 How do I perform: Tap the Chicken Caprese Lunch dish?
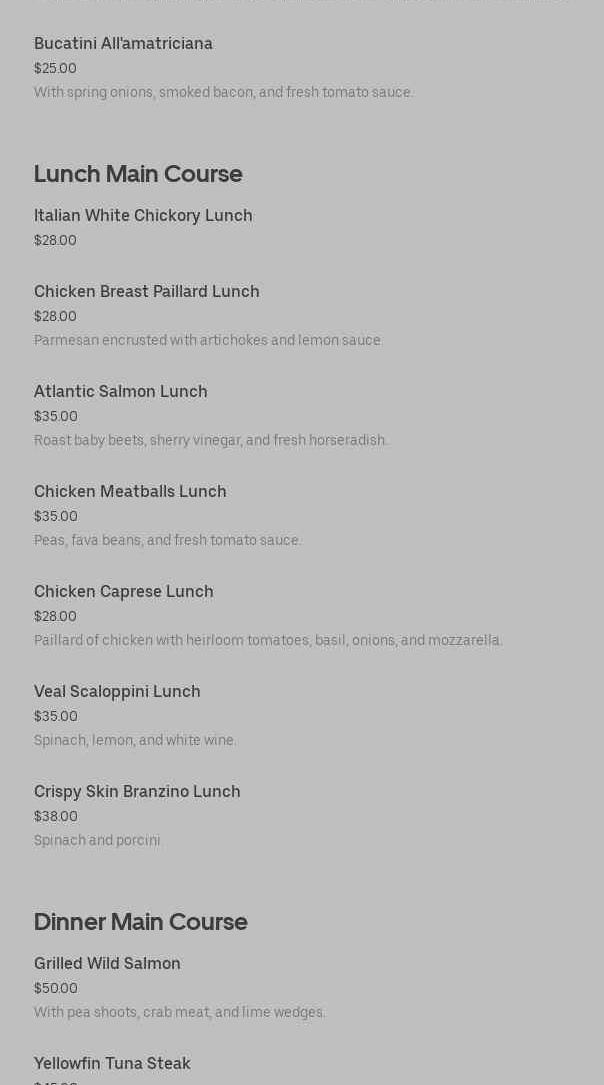[x=123, y=592]
